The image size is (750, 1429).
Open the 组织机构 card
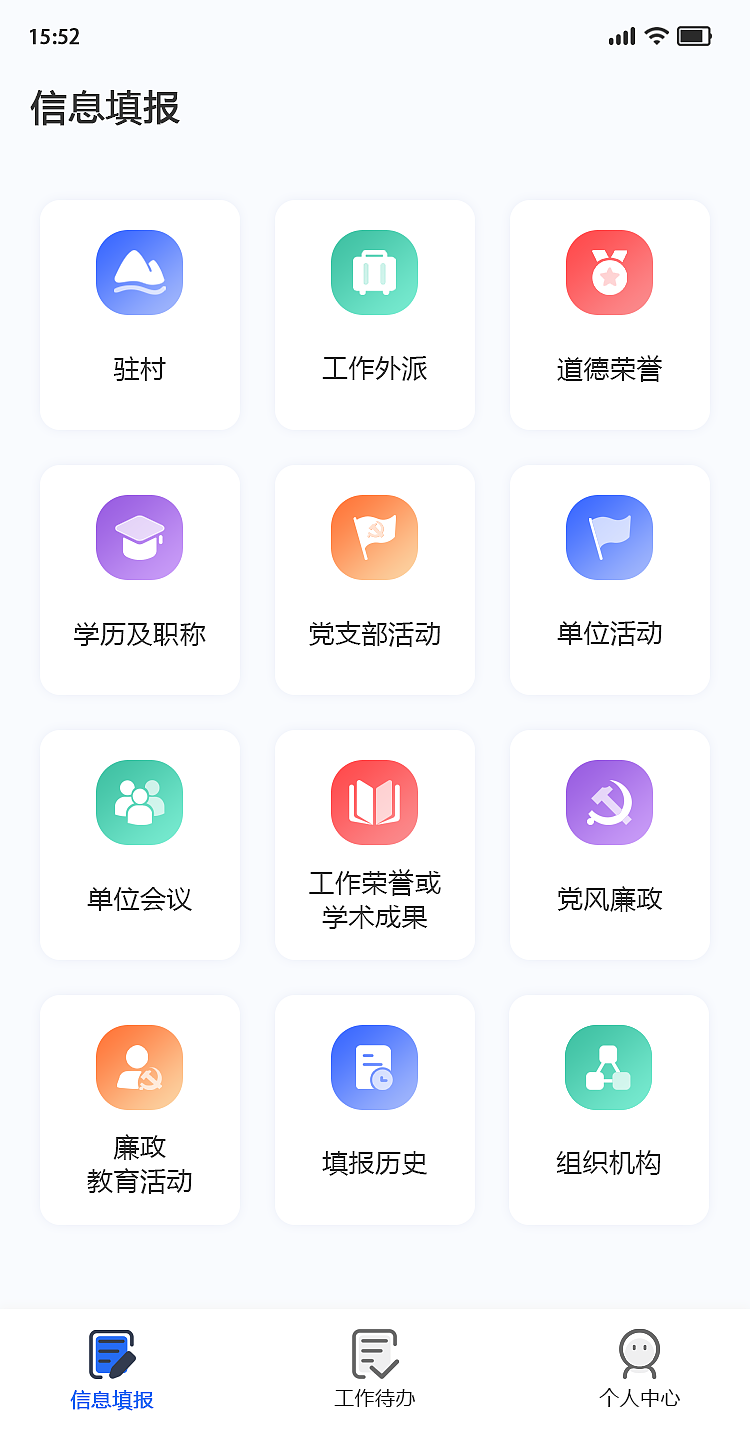coord(609,1110)
